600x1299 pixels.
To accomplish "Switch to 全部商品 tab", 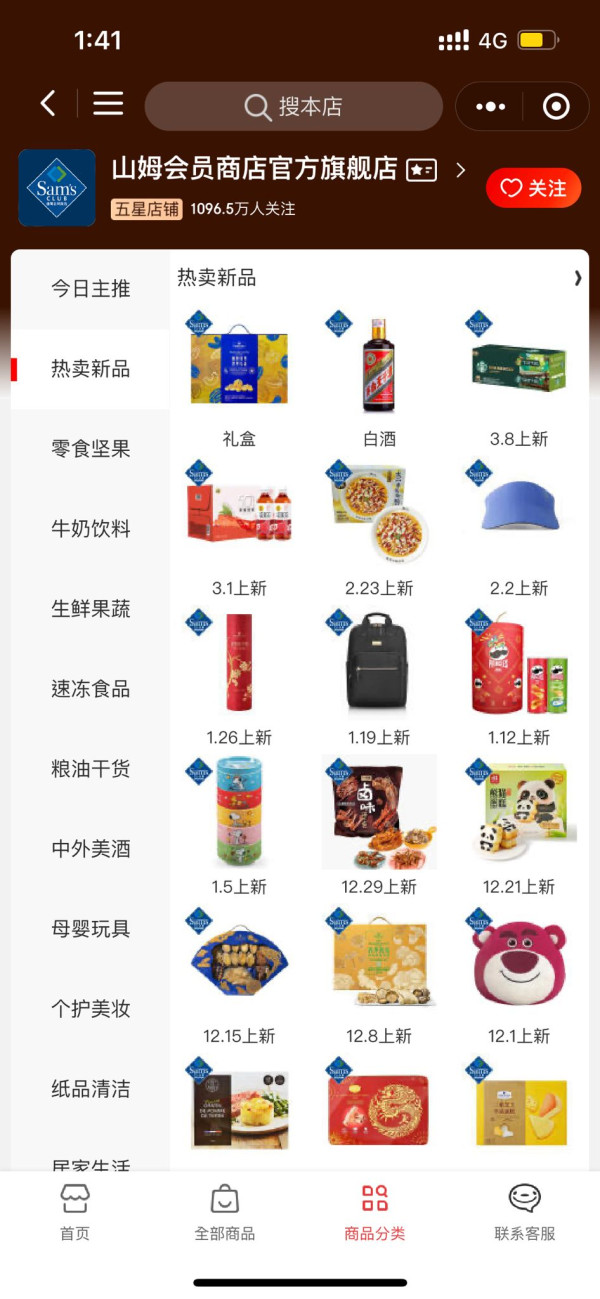I will (225, 1211).
